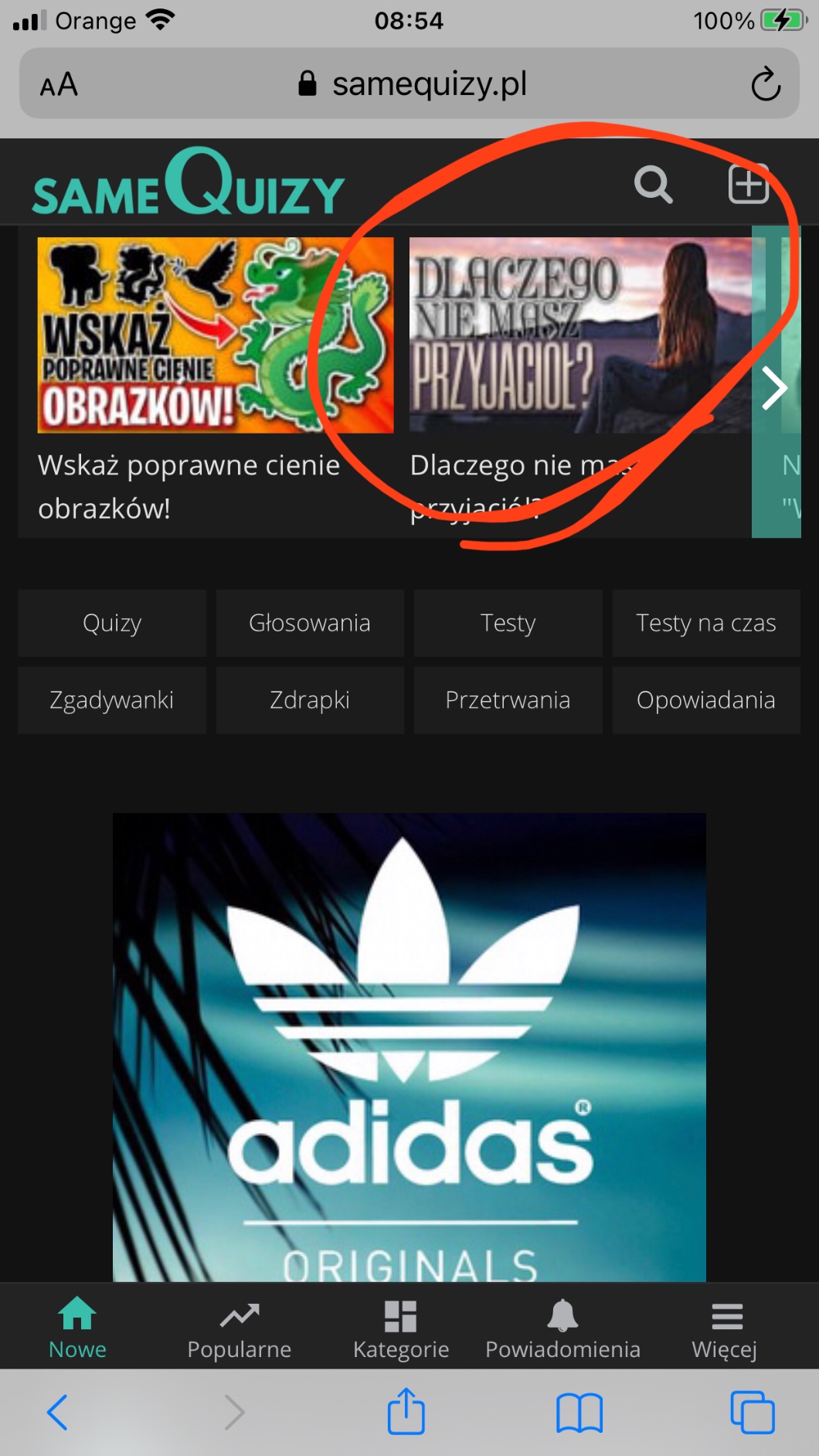Image resolution: width=819 pixels, height=1456 pixels.
Task: Select the Zgadywanki category
Action: tap(112, 700)
